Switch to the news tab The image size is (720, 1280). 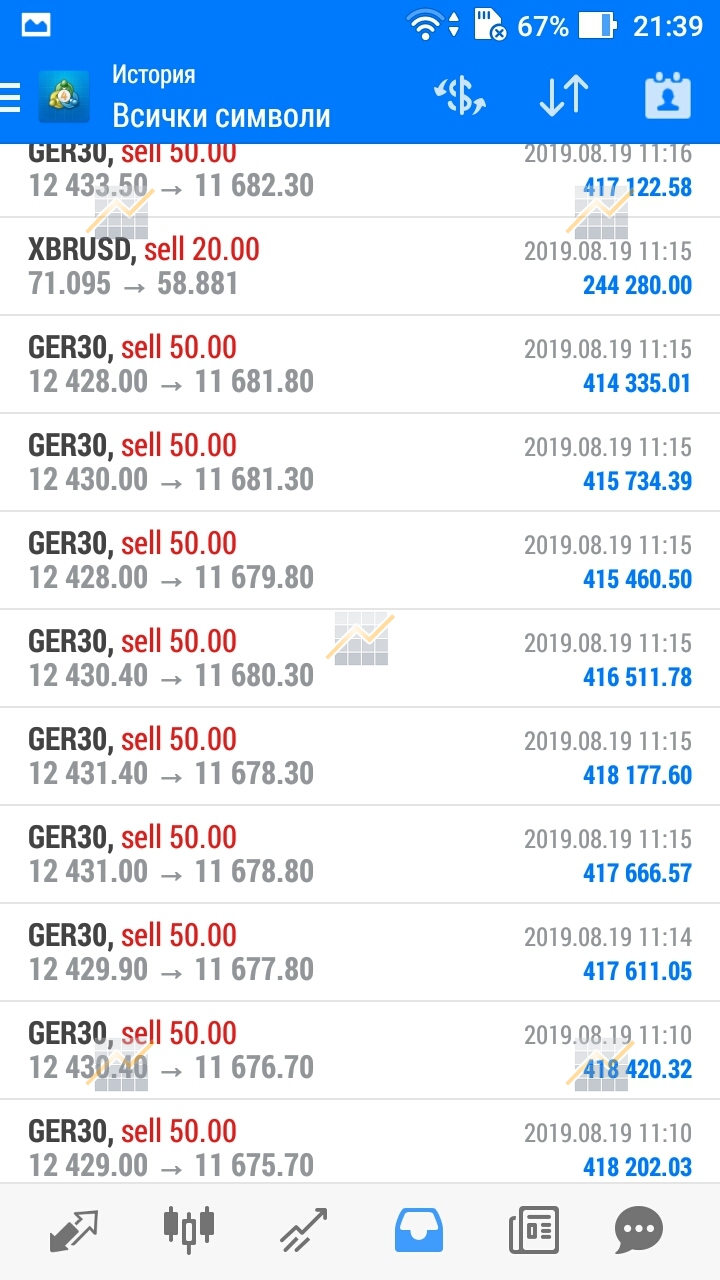[534, 1231]
